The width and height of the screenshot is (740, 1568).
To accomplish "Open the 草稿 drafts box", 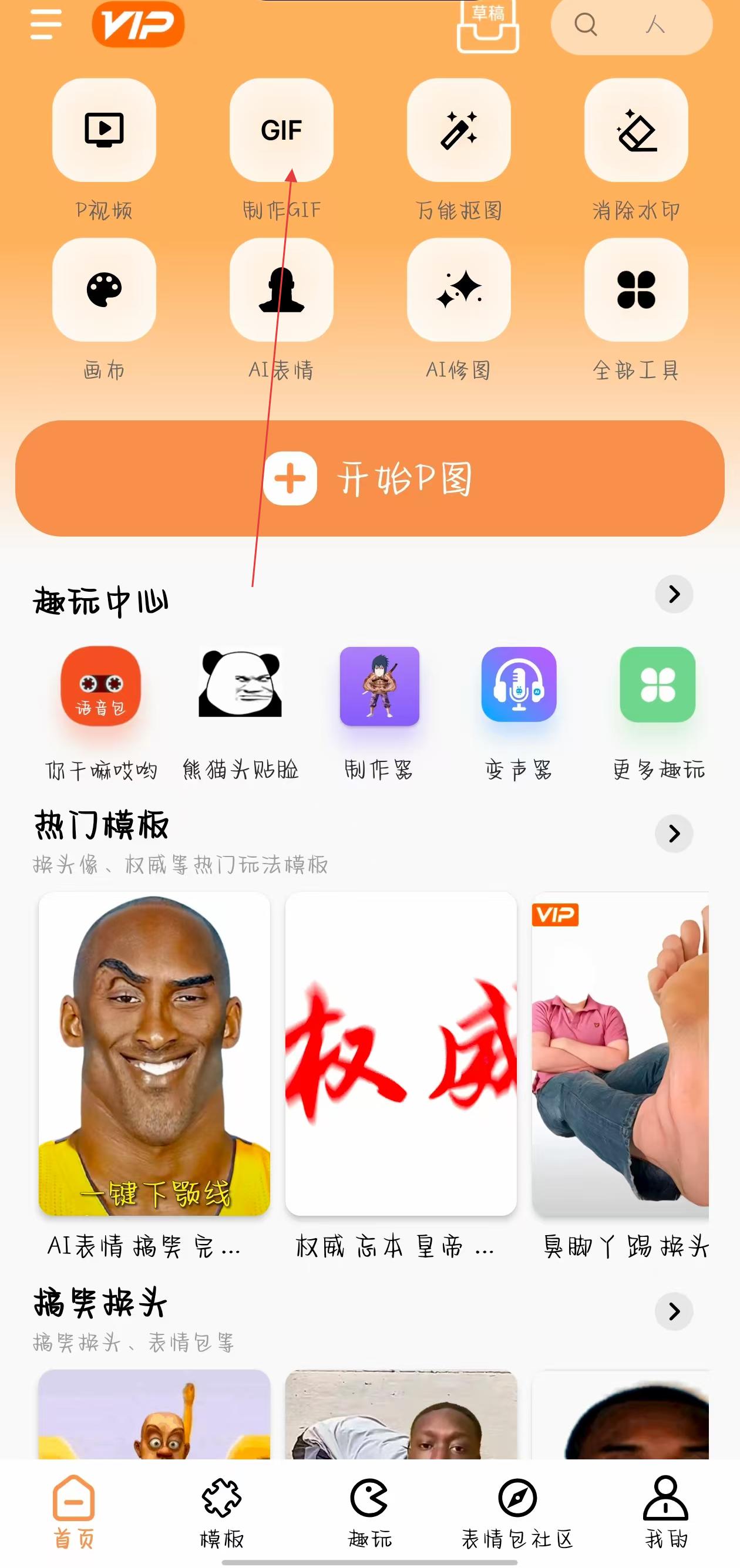I will [x=488, y=27].
